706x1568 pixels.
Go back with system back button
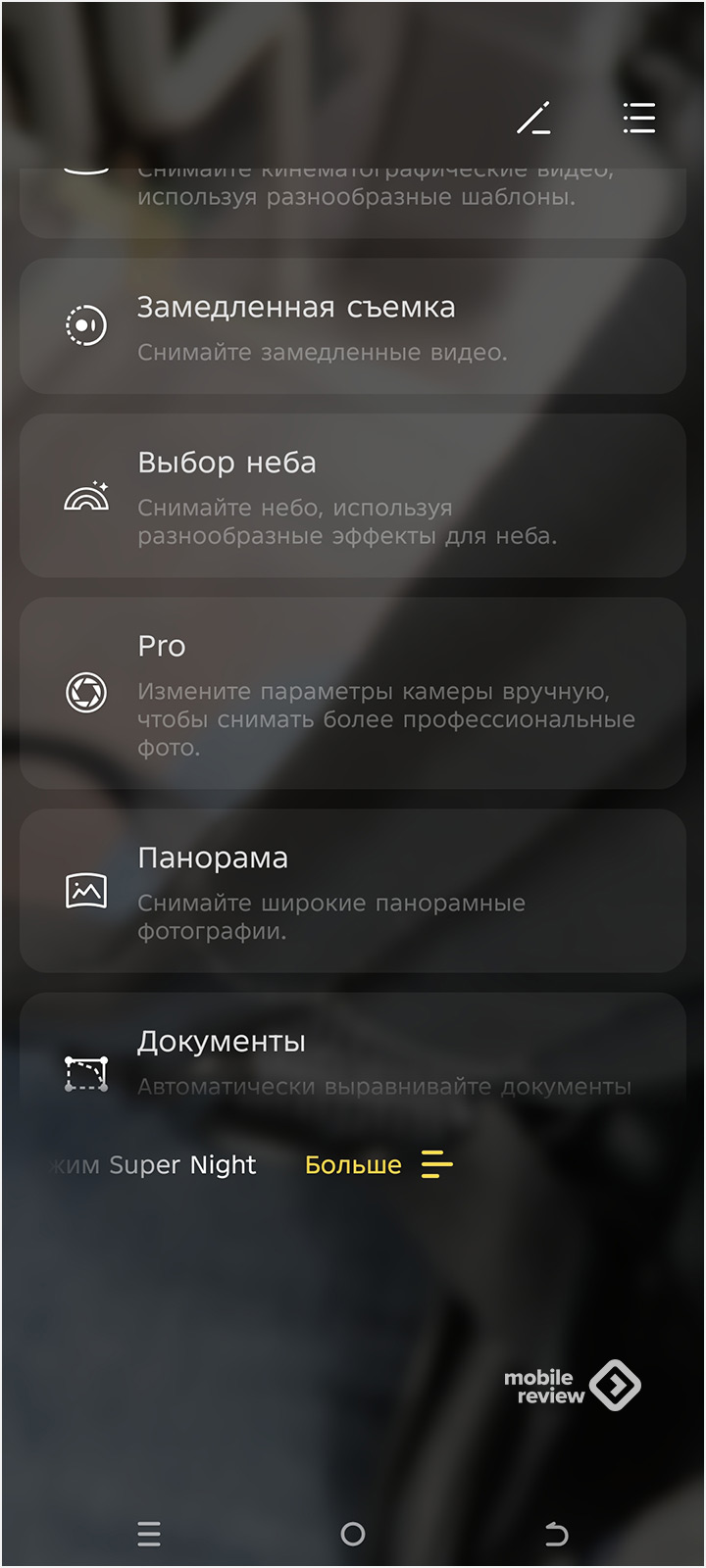556,1534
